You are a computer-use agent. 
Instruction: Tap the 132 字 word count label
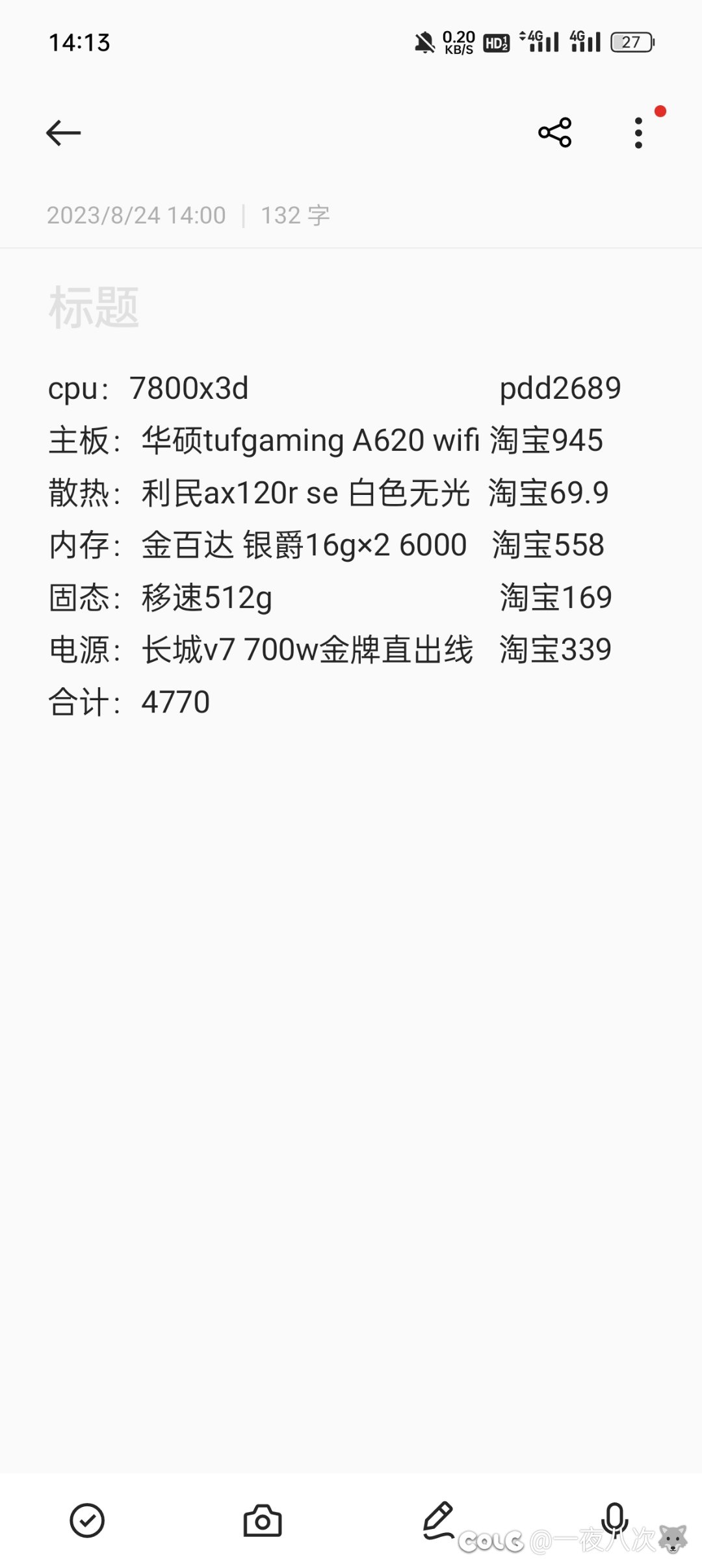tap(296, 215)
